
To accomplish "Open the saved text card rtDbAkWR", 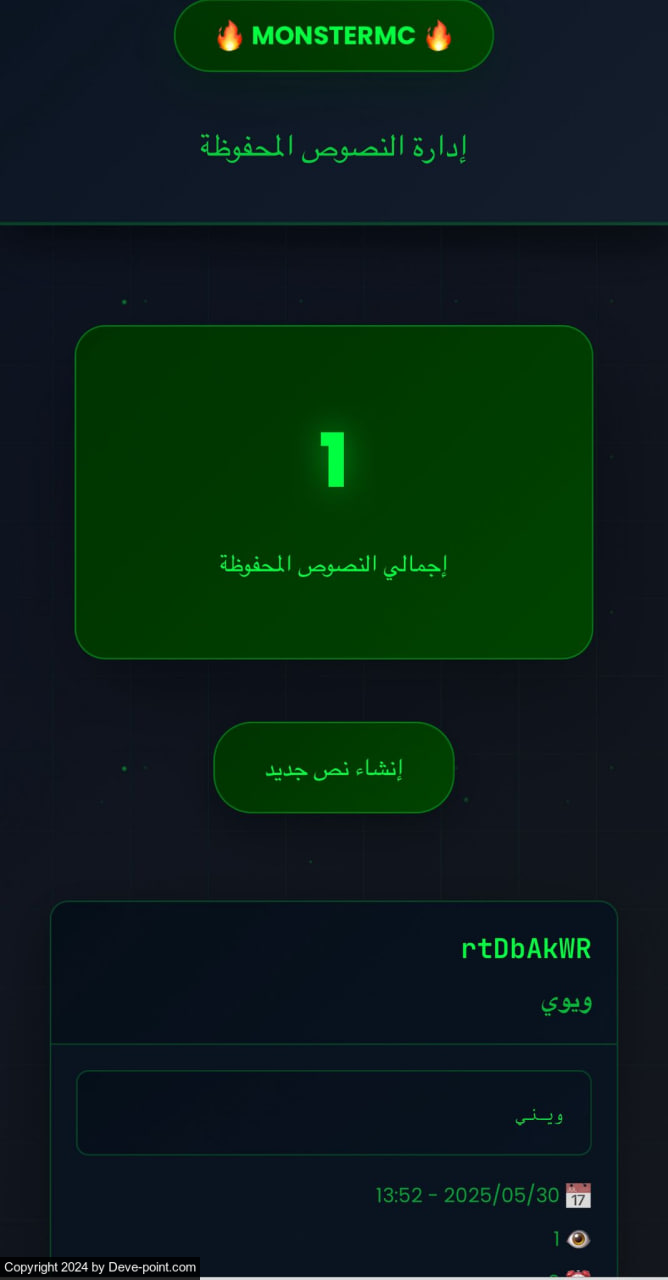I will coord(525,949).
